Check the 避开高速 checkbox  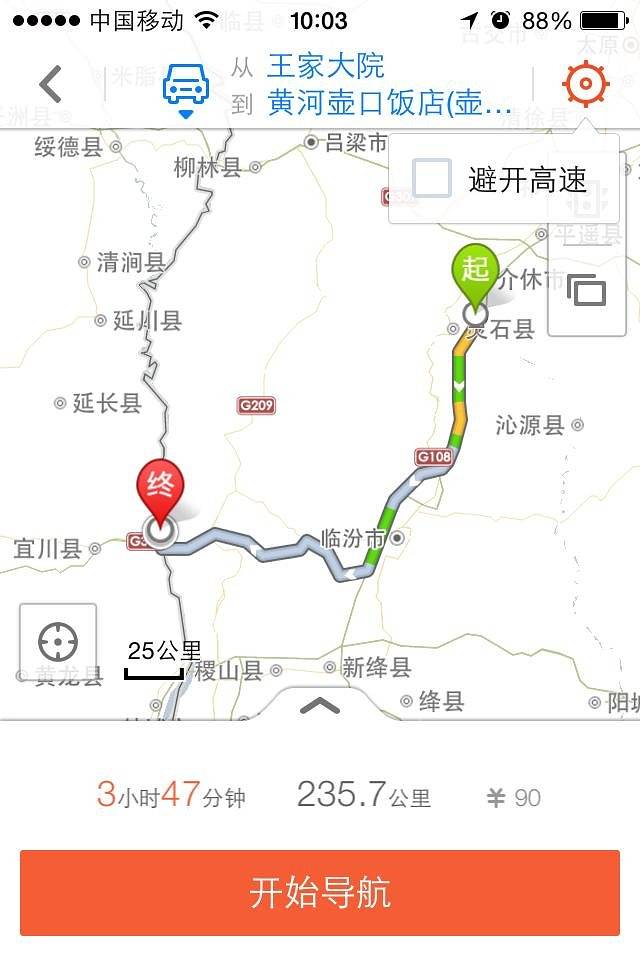point(433,180)
